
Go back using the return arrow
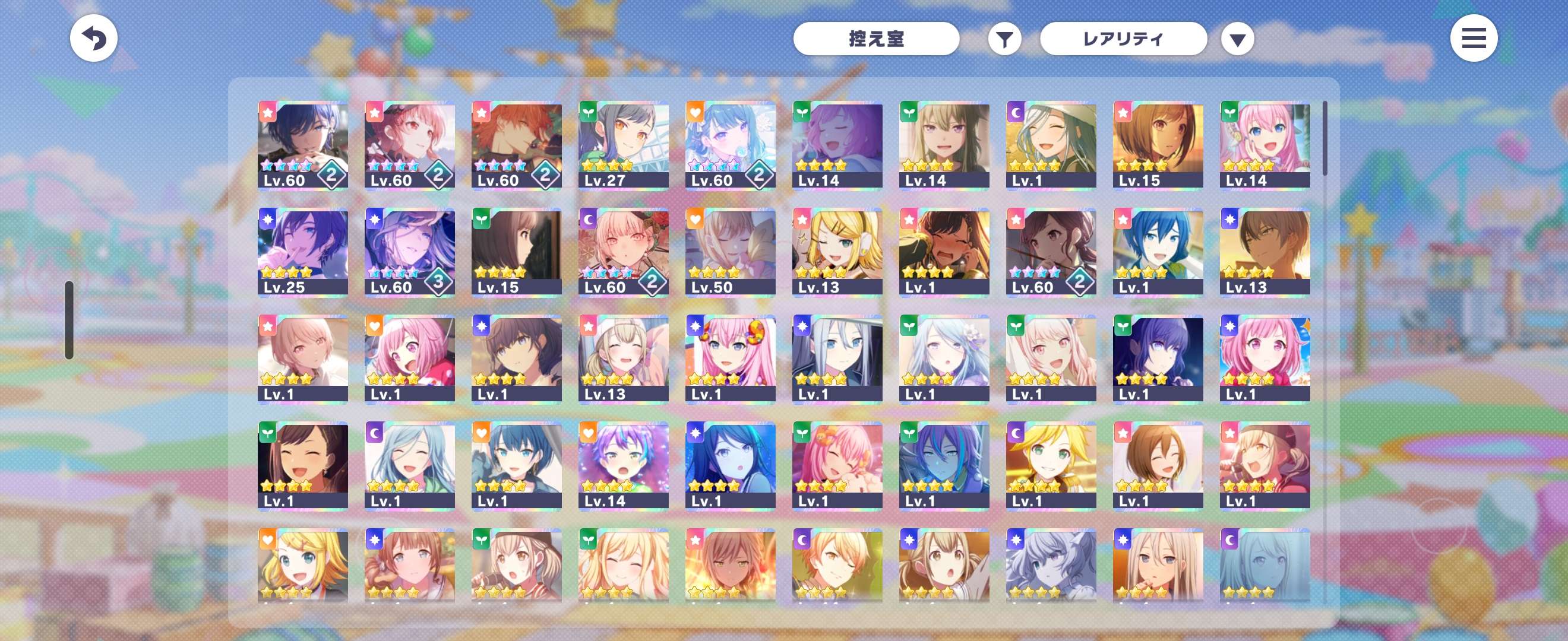(x=94, y=39)
